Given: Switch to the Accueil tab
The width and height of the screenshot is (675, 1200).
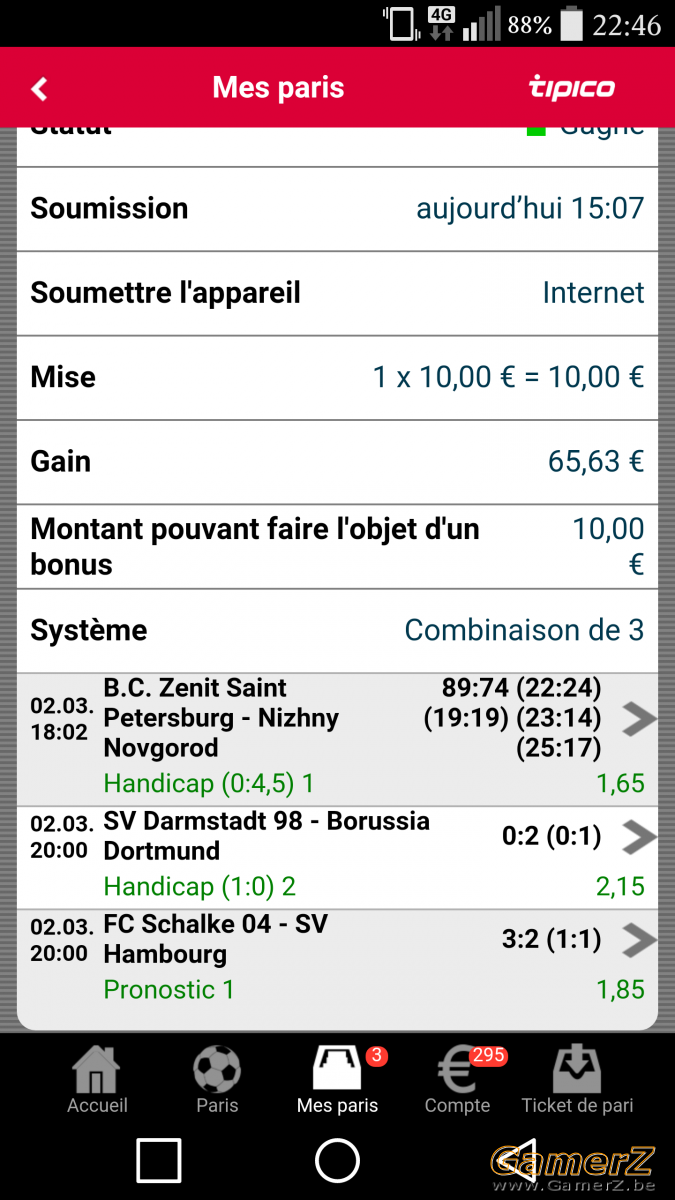Looking at the screenshot, I should (97, 1081).
